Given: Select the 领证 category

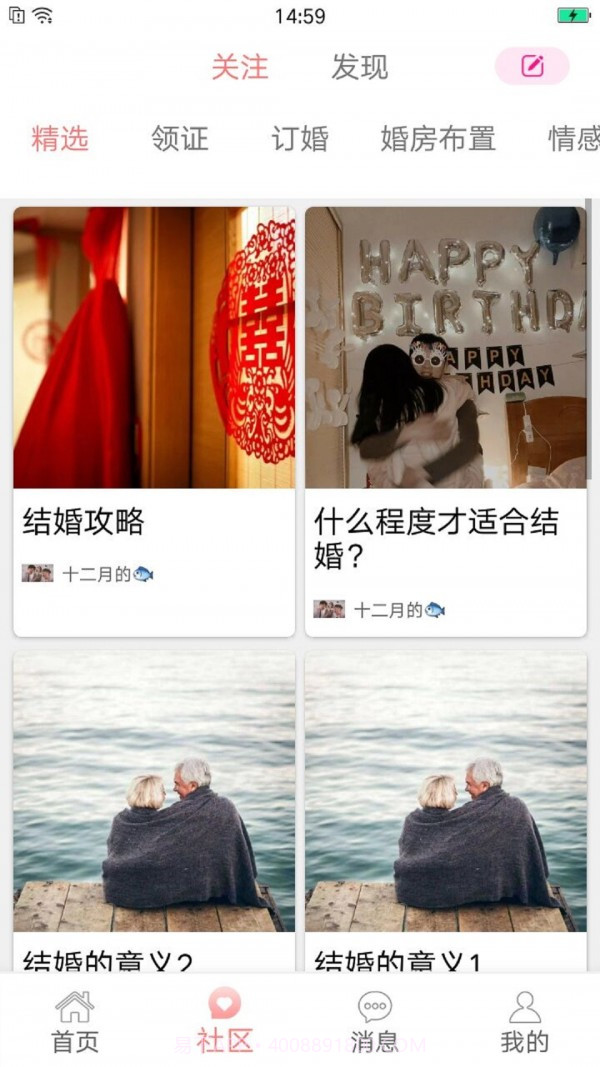Looking at the screenshot, I should point(180,139).
